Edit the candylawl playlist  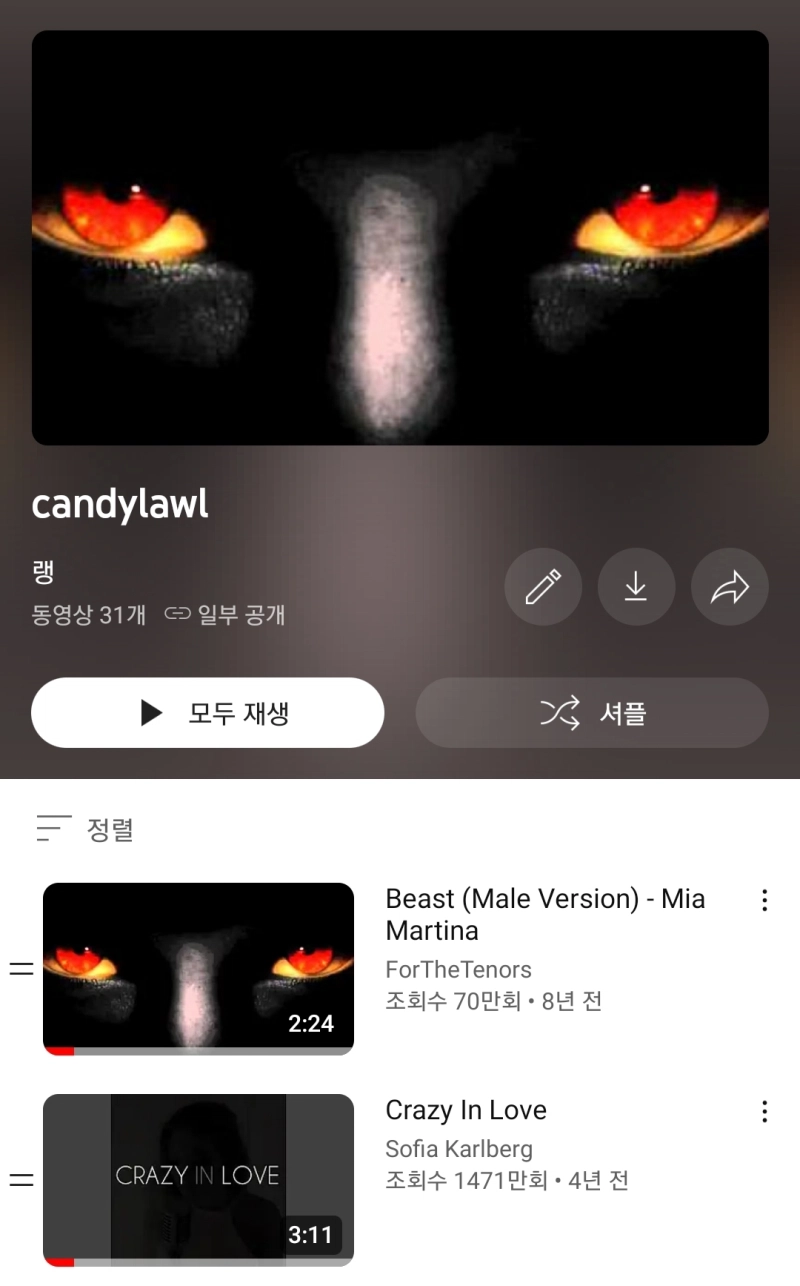click(543, 587)
